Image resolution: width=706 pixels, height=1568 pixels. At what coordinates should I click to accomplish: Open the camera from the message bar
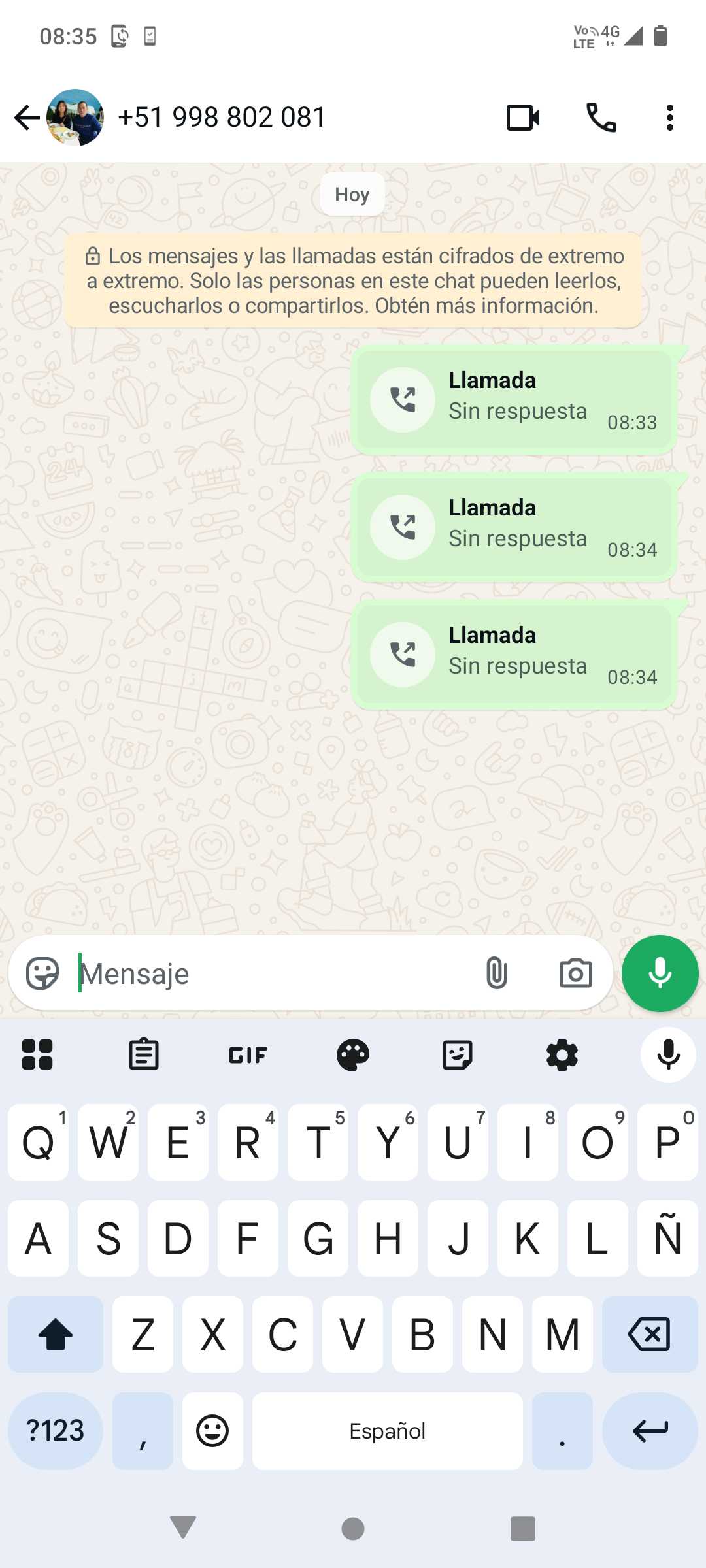click(x=575, y=973)
